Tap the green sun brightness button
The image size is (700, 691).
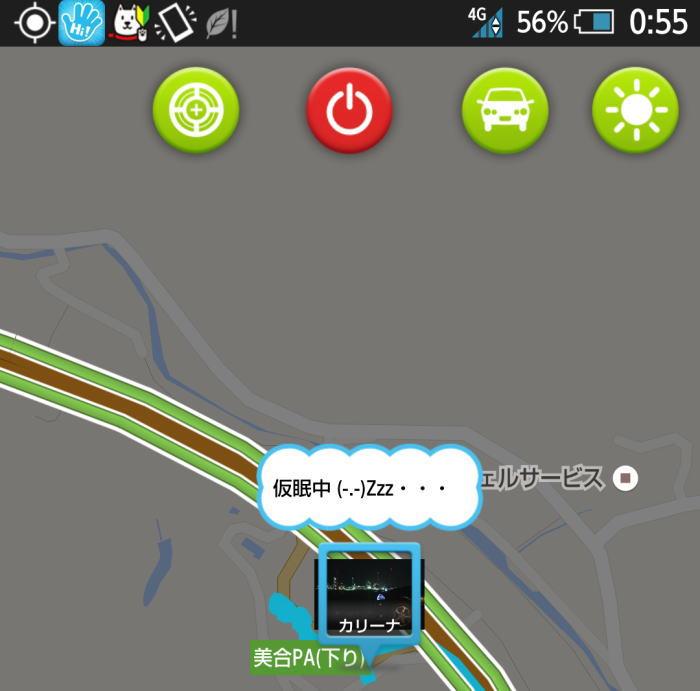[x=635, y=110]
